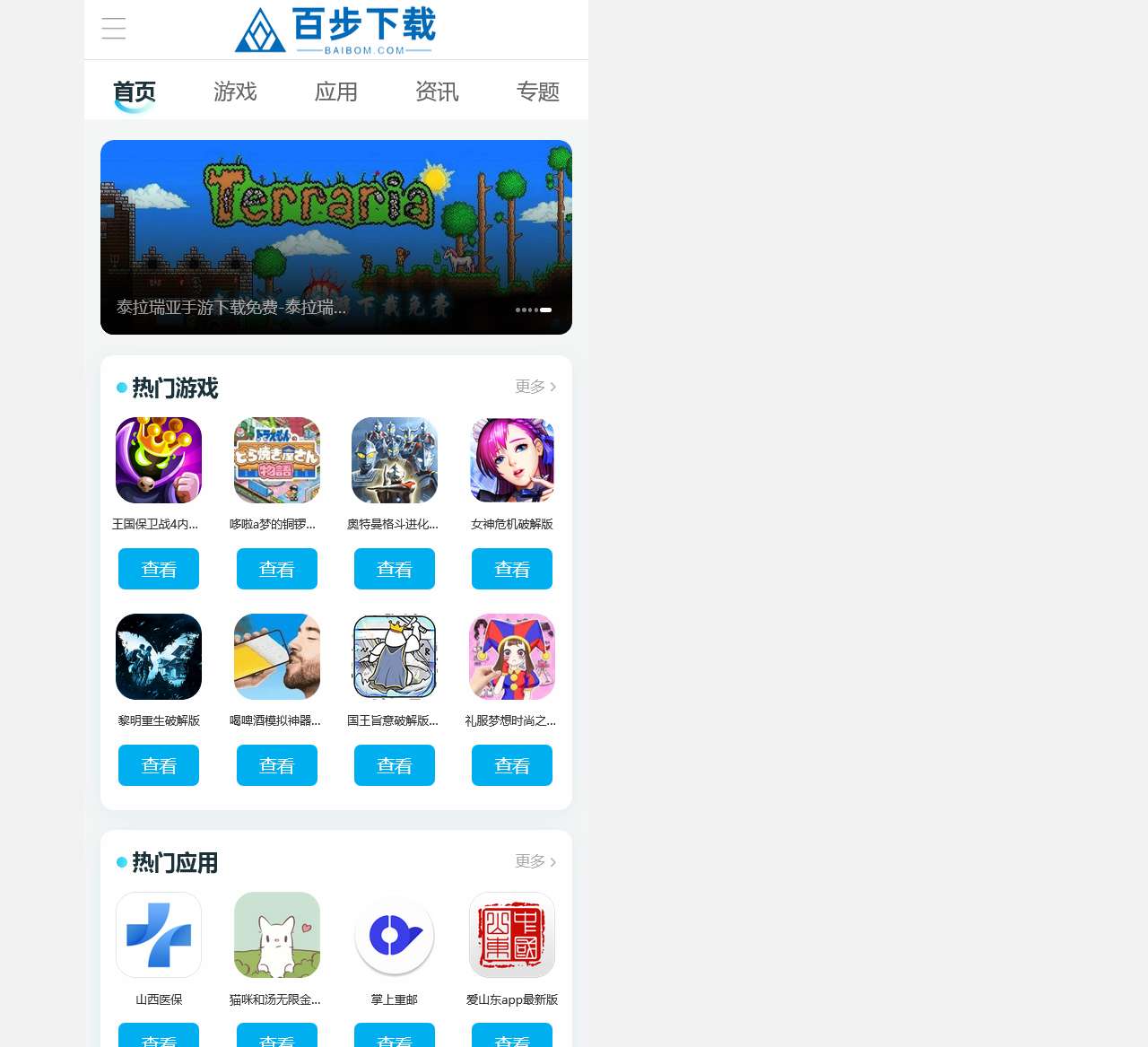The height and width of the screenshot is (1047, 1148).
Task: Tap 查看 under 喝啤酒模拟神器
Action: pos(276,765)
